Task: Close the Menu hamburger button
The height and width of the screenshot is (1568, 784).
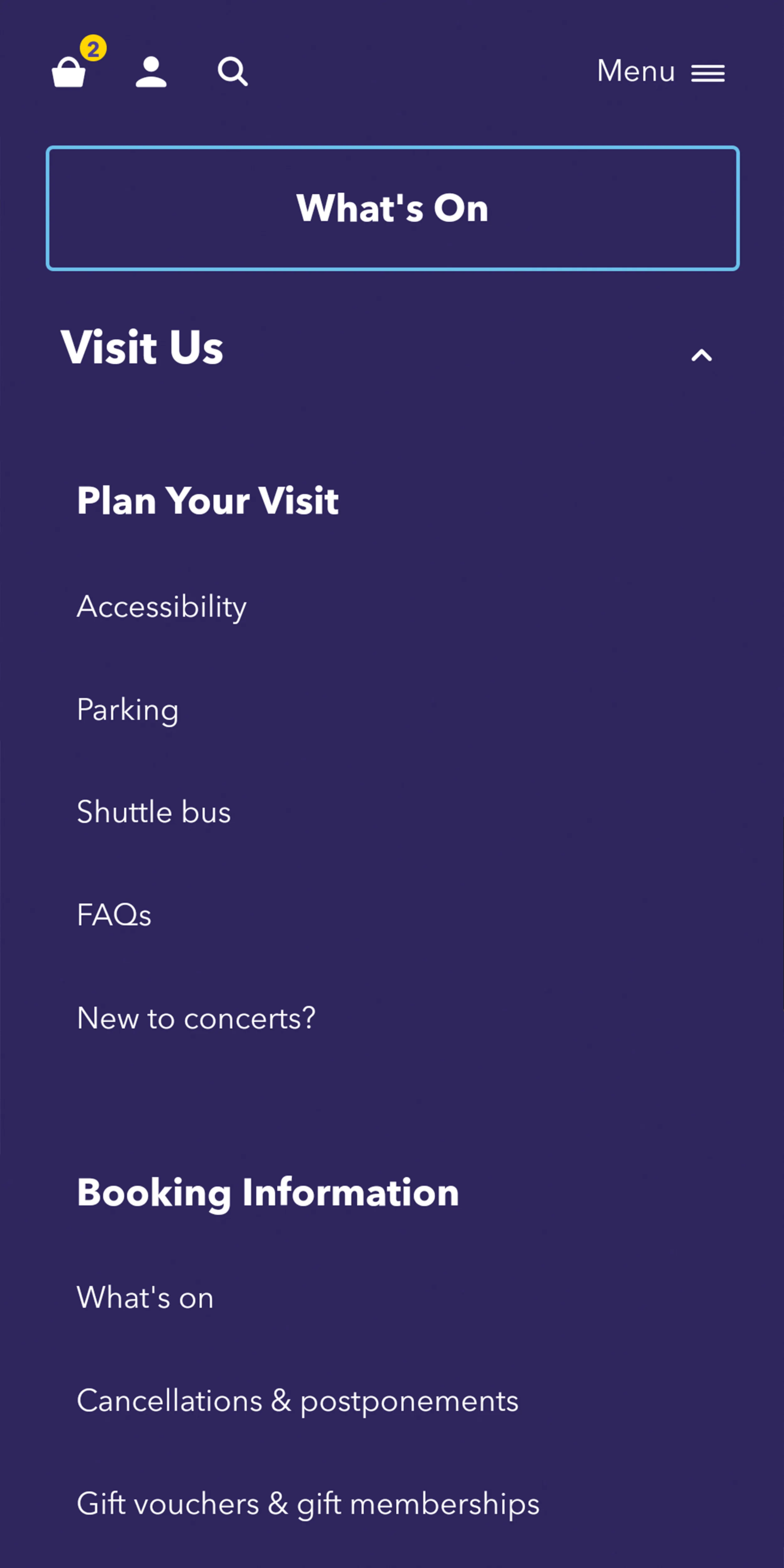Action: tap(661, 72)
